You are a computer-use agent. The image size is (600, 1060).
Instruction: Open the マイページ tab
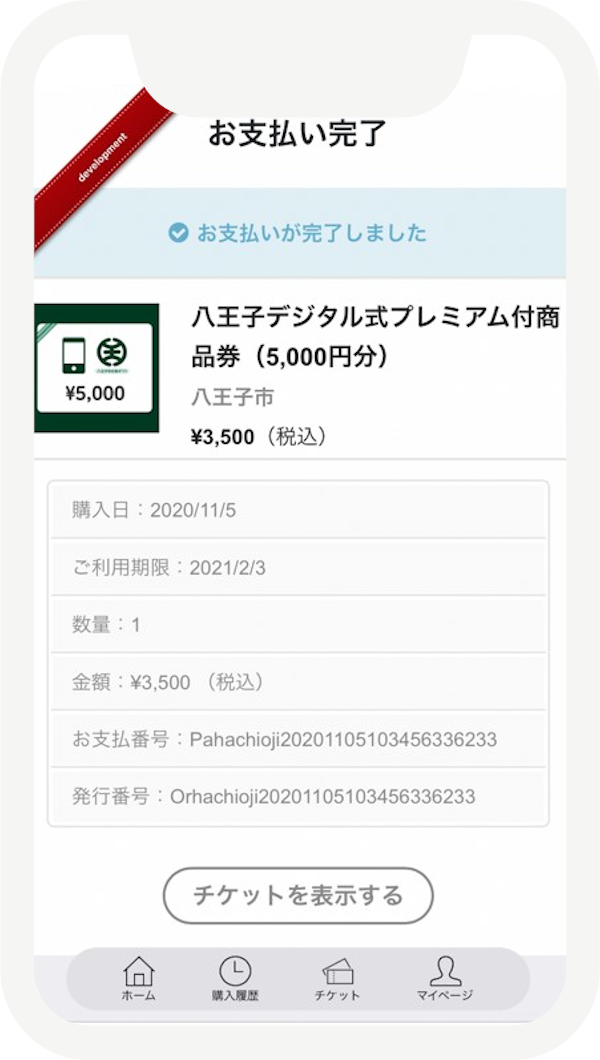pos(445,978)
